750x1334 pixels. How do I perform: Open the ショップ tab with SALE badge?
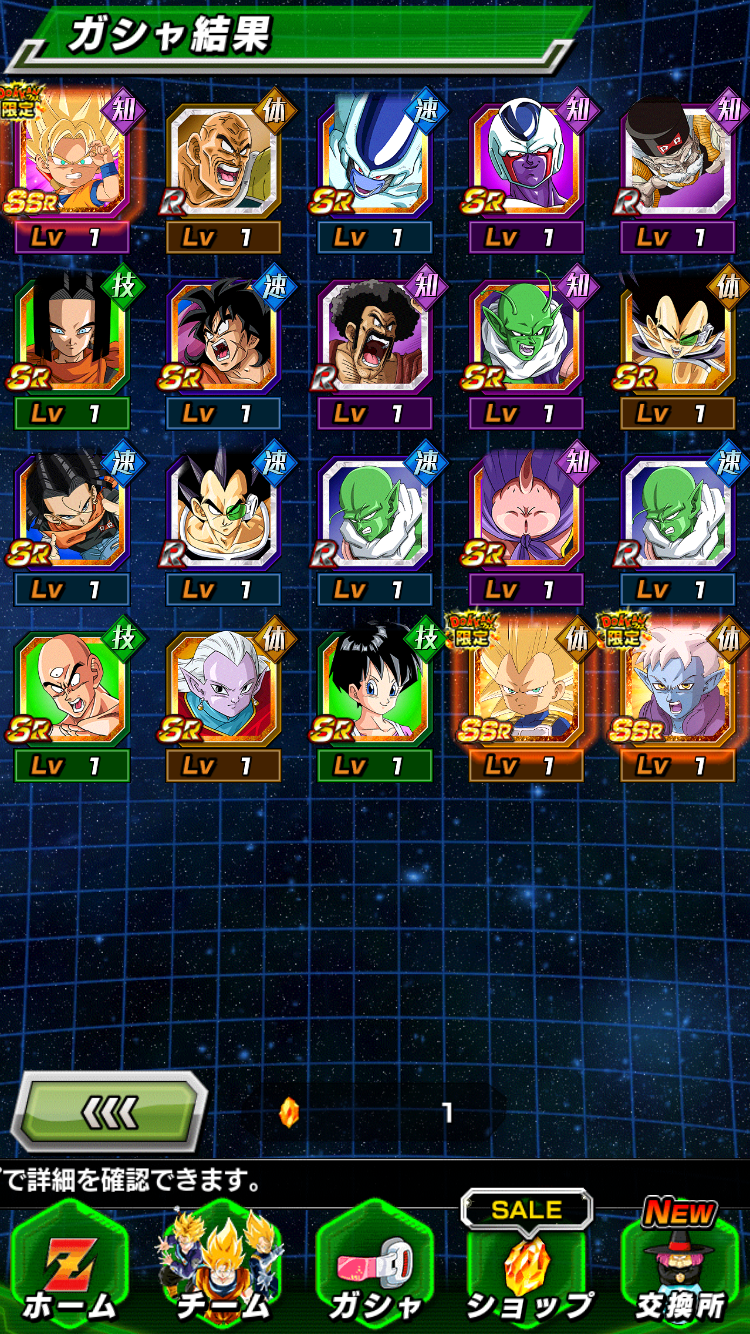(x=527, y=1266)
